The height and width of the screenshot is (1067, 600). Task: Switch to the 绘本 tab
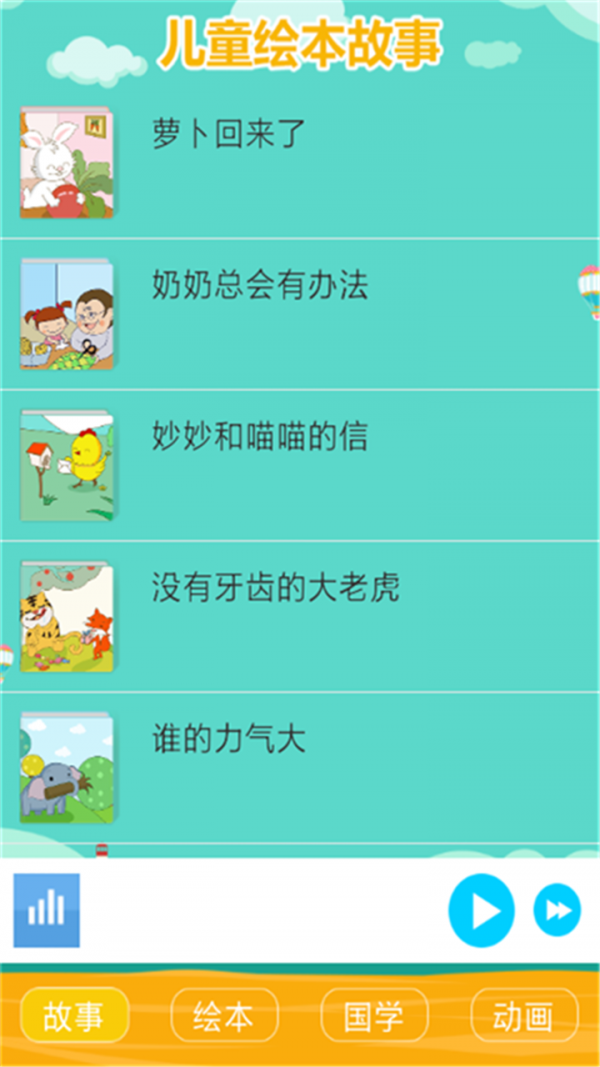click(224, 1017)
